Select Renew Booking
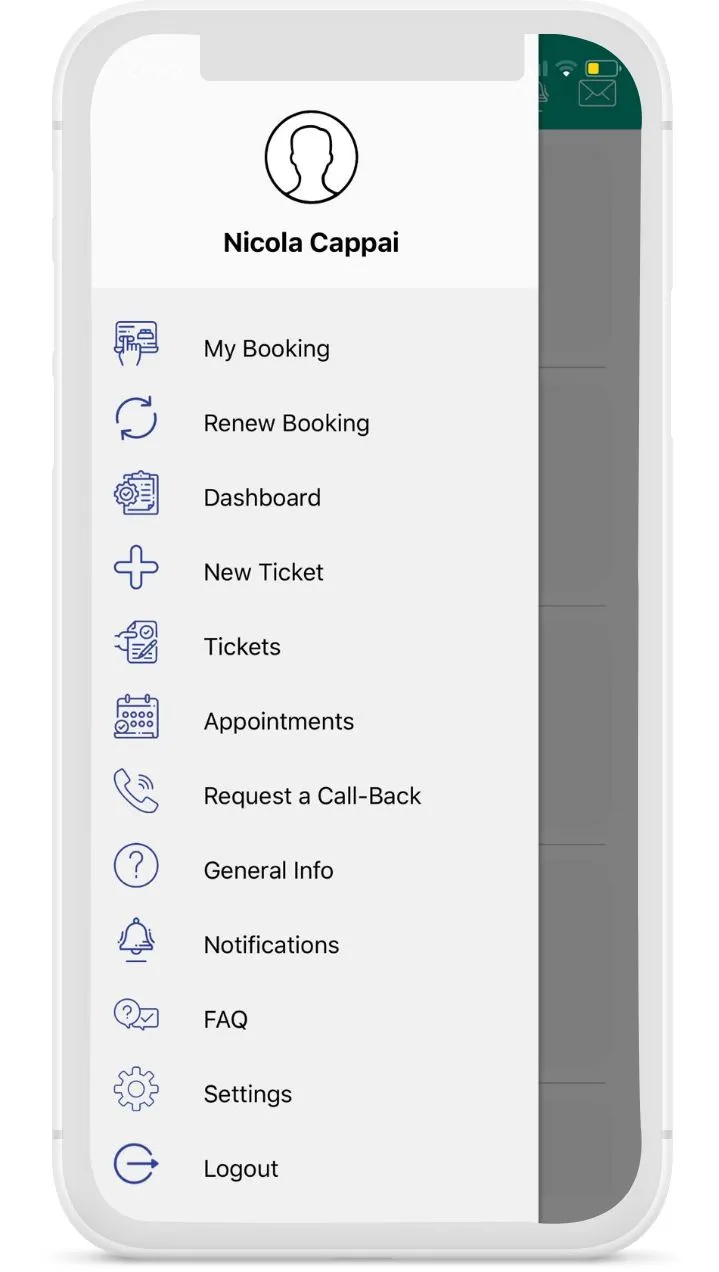Image resolution: width=719 pixels, height=1272 pixels. tap(286, 423)
